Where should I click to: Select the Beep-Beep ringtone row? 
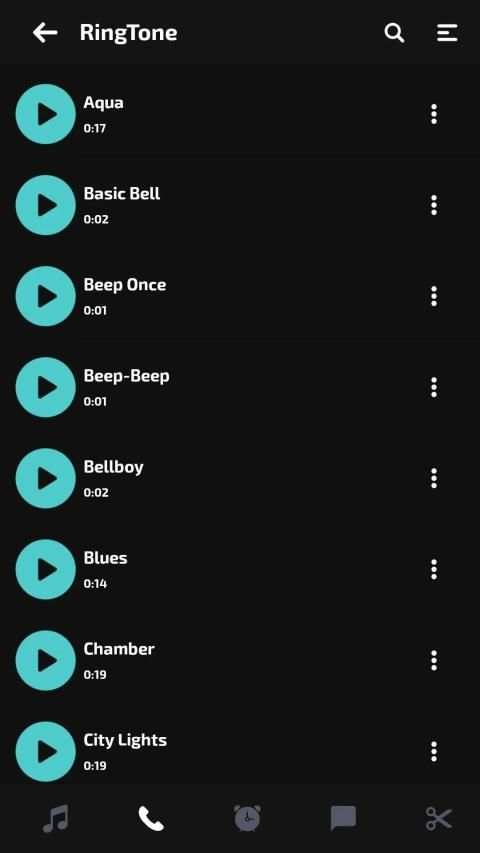click(240, 387)
